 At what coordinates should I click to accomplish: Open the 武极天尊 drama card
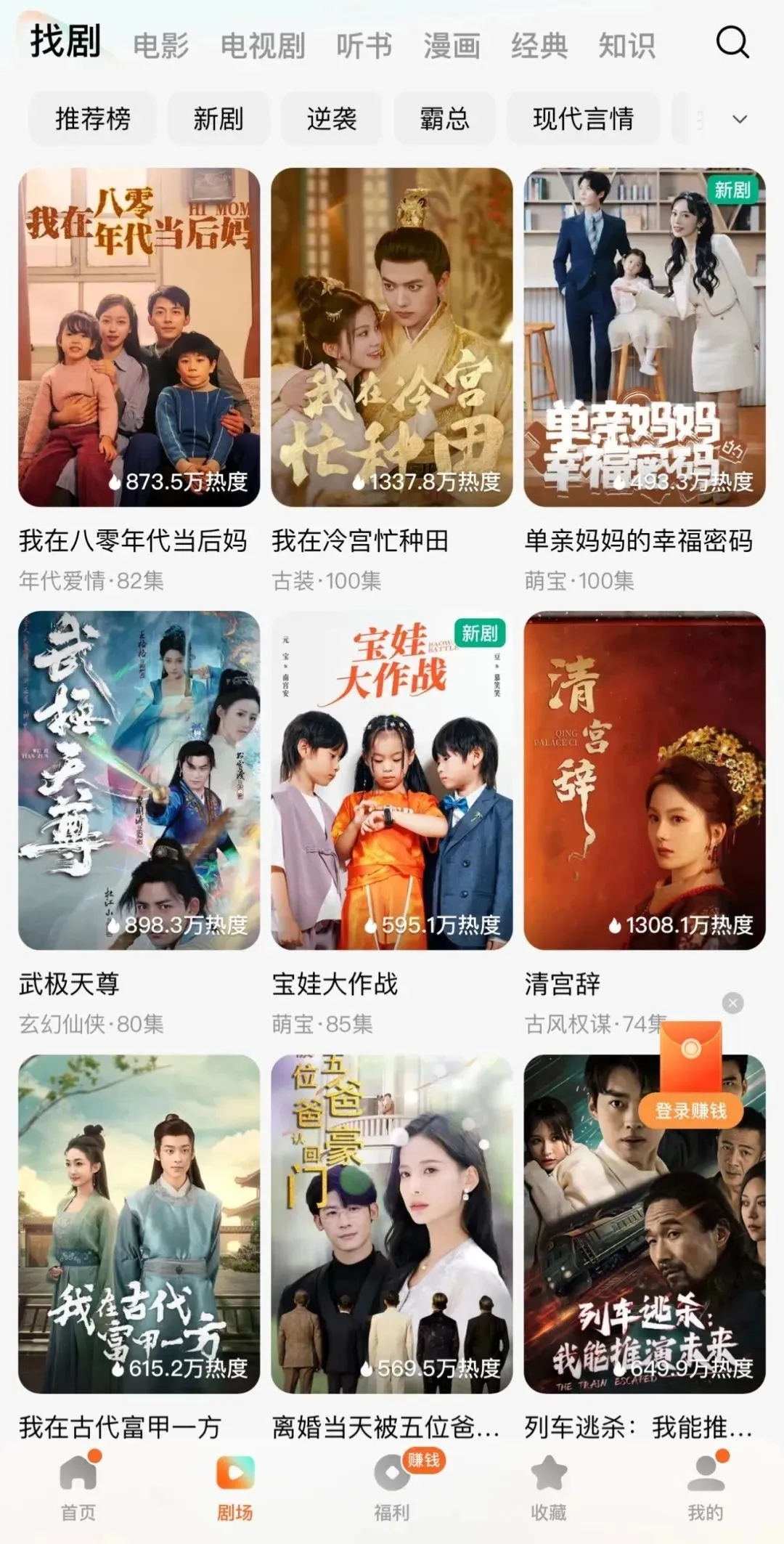[139, 780]
